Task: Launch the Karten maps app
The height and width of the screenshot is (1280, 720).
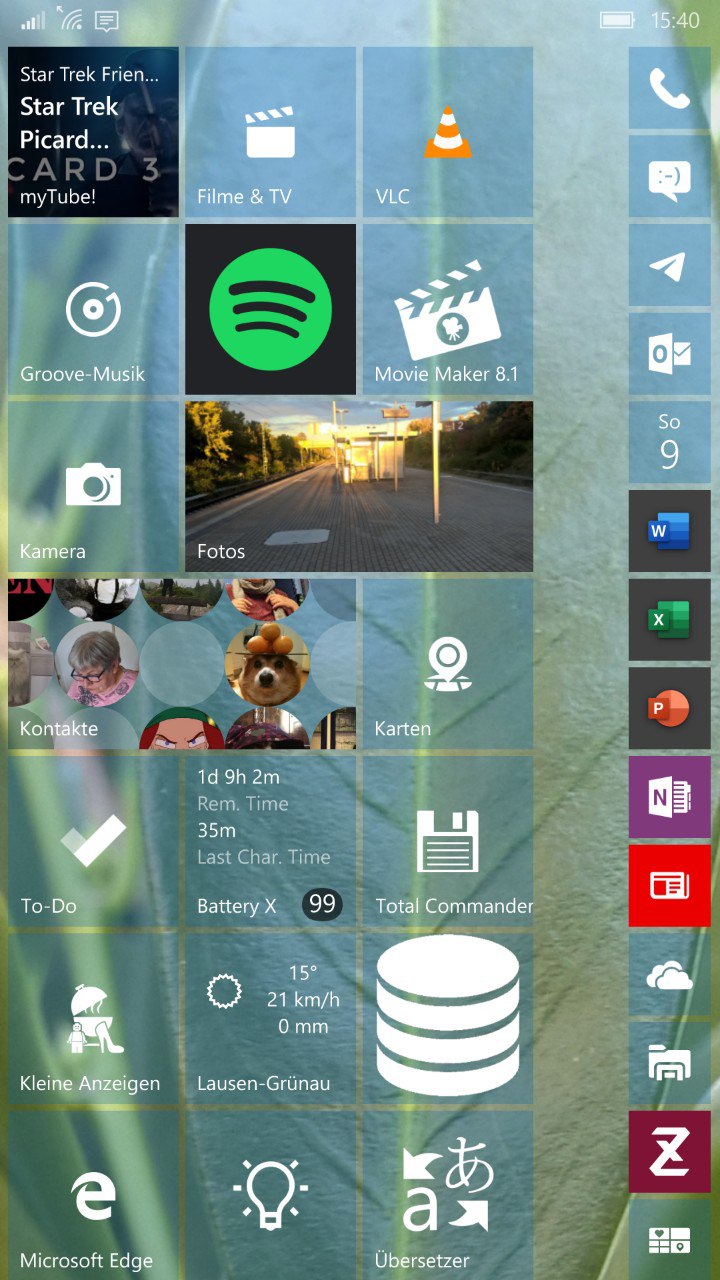Action: (447, 664)
